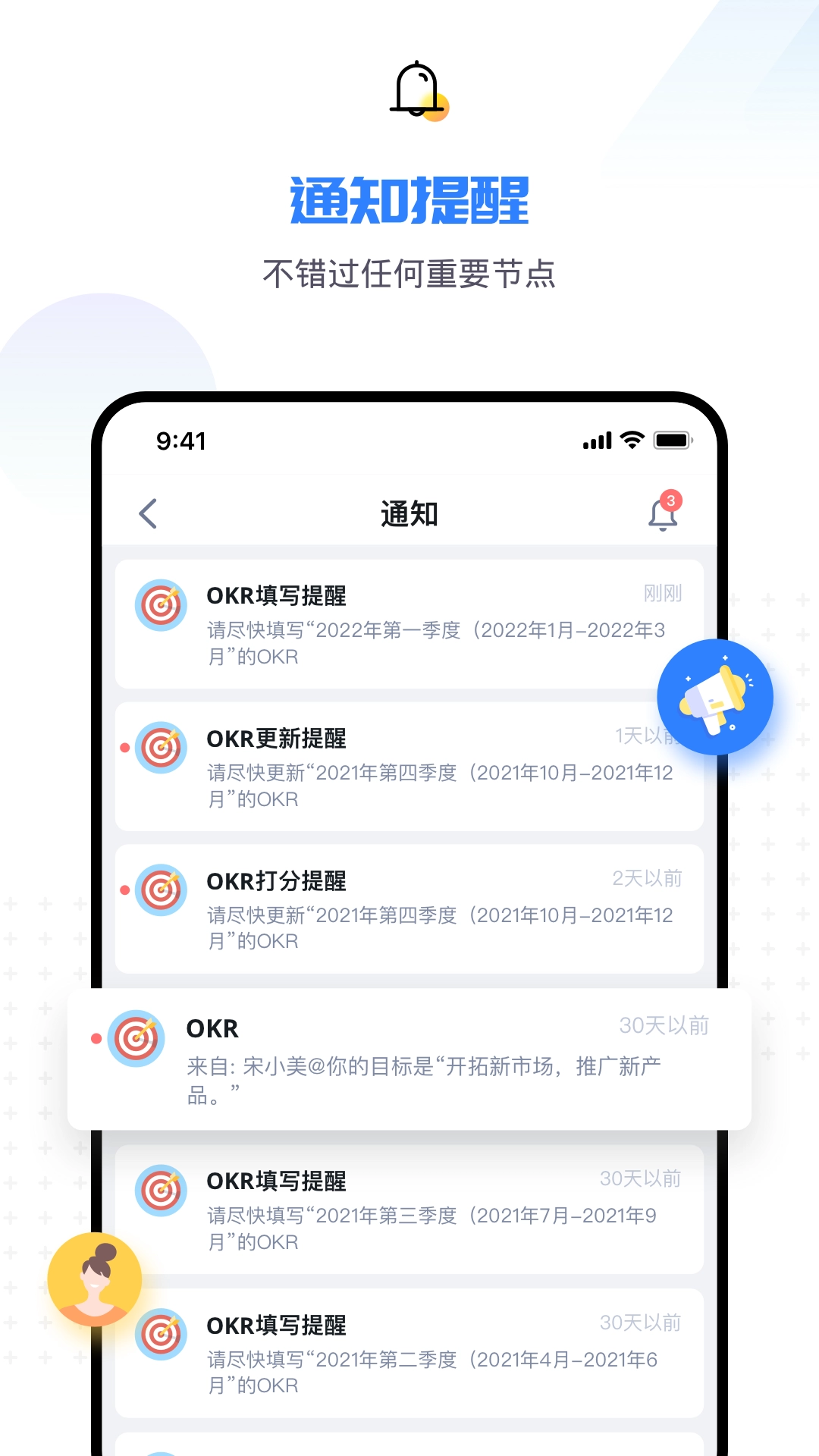The width and height of the screenshot is (819, 1456).
Task: Tap the target icon on OKR打分提醒 row
Action: click(x=162, y=890)
